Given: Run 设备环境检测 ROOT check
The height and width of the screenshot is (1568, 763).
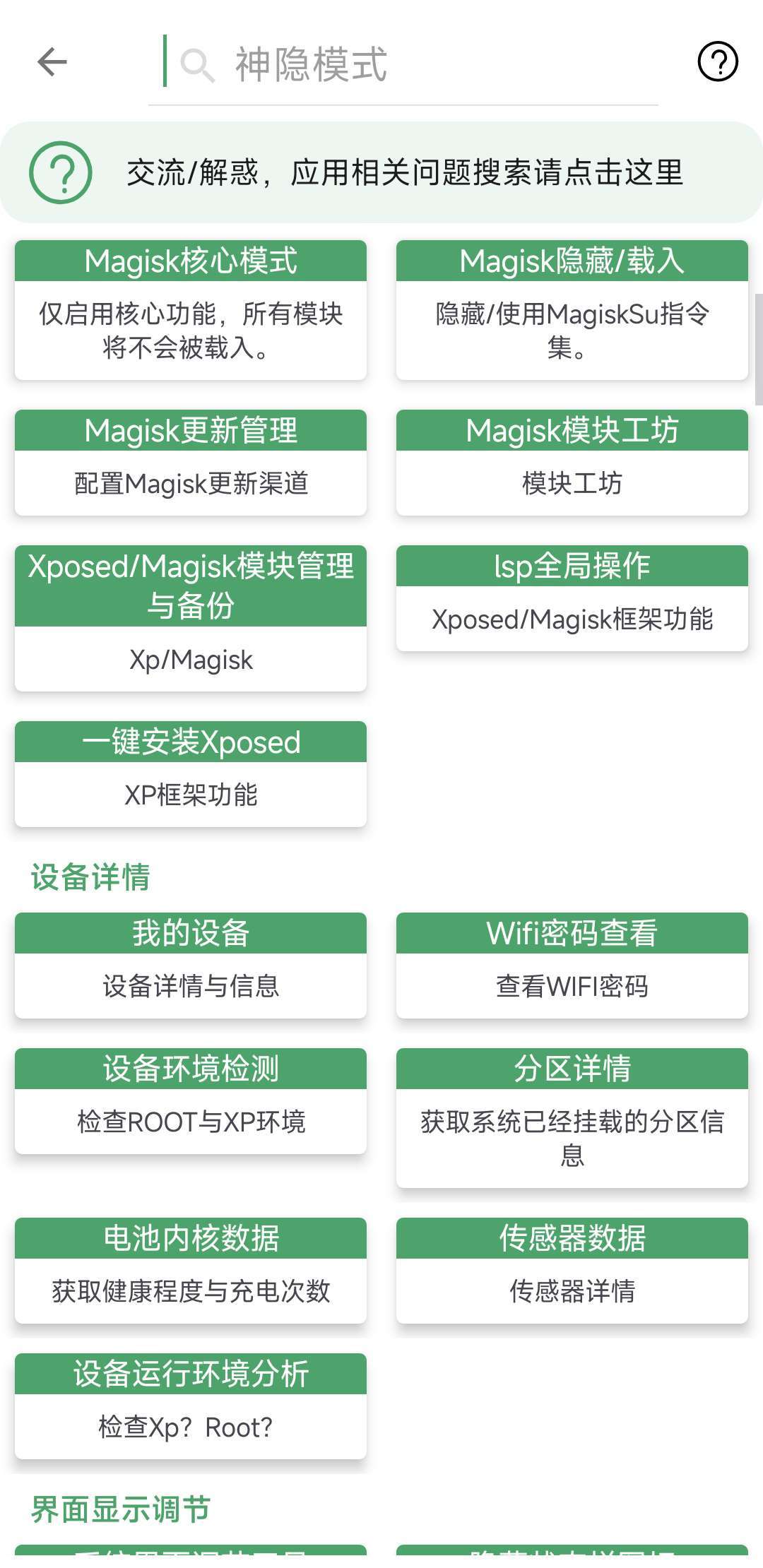Looking at the screenshot, I should [191, 1098].
